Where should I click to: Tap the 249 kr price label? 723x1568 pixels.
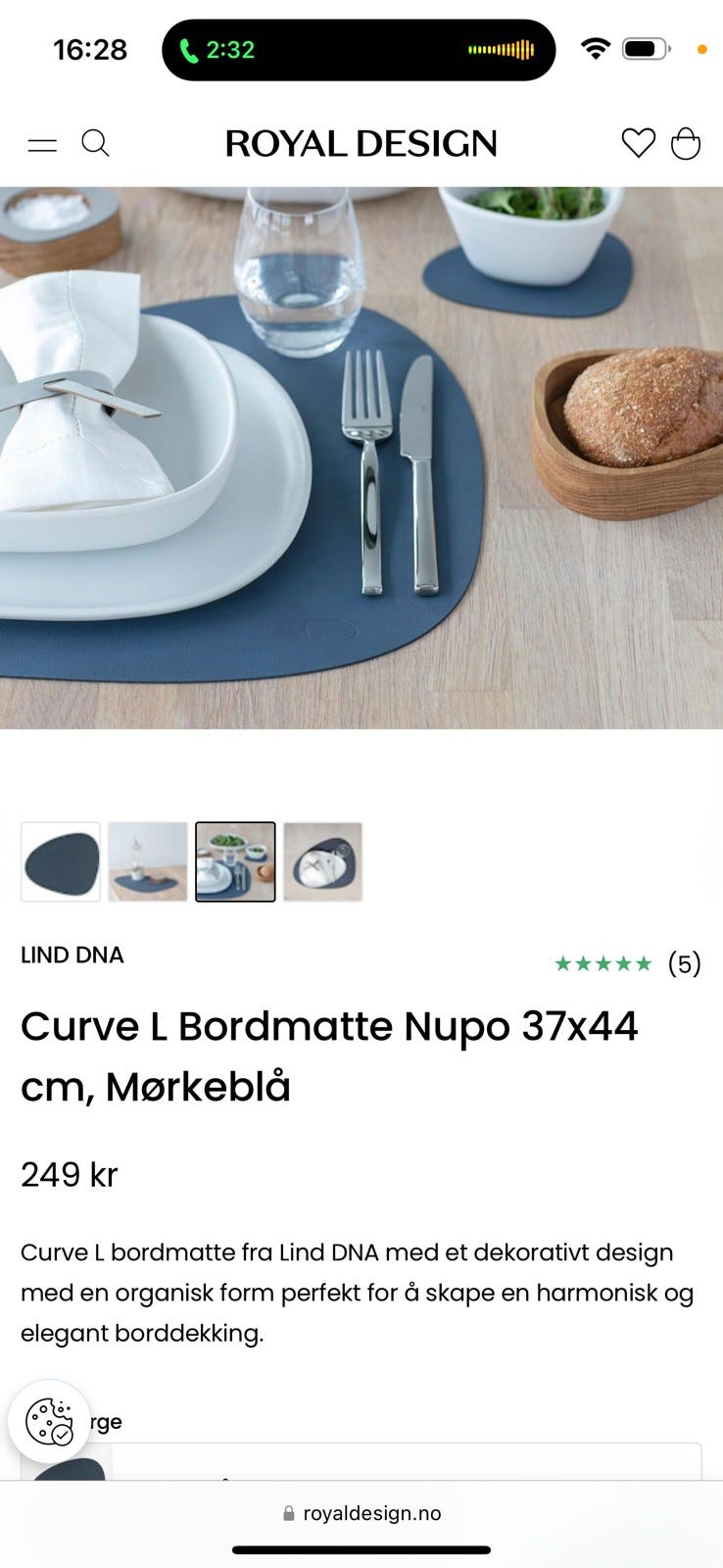pos(69,1173)
